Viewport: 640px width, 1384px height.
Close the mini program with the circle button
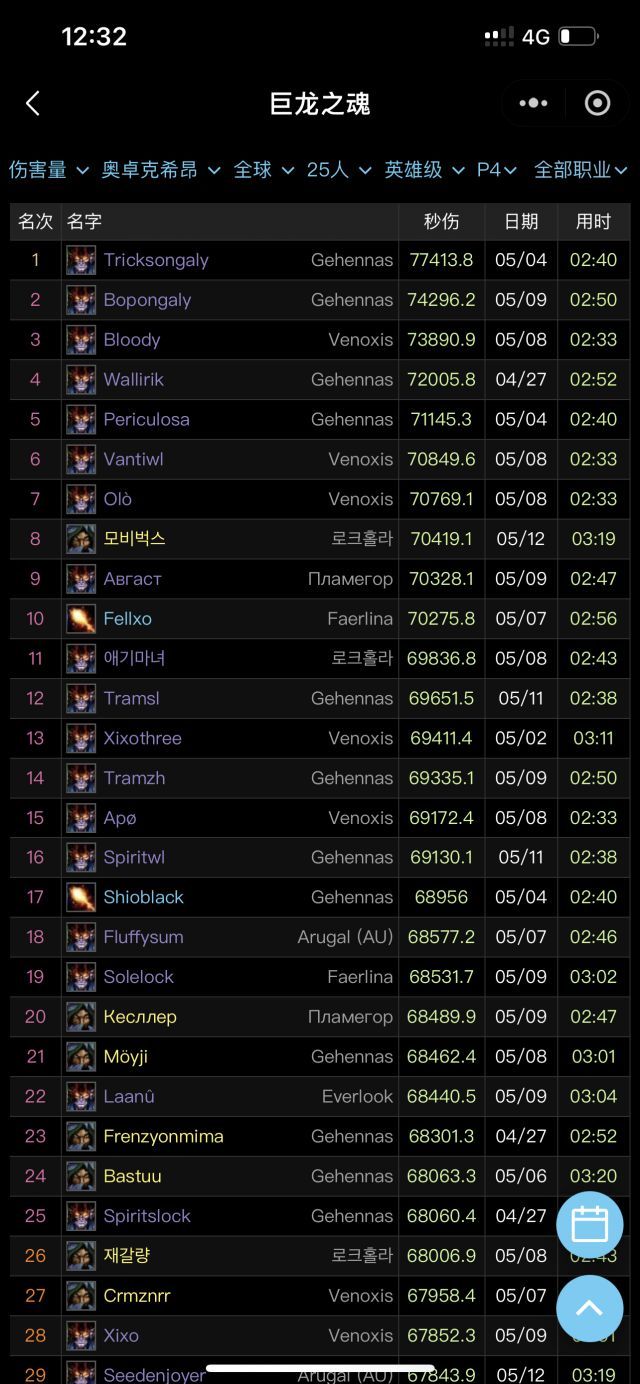597,103
